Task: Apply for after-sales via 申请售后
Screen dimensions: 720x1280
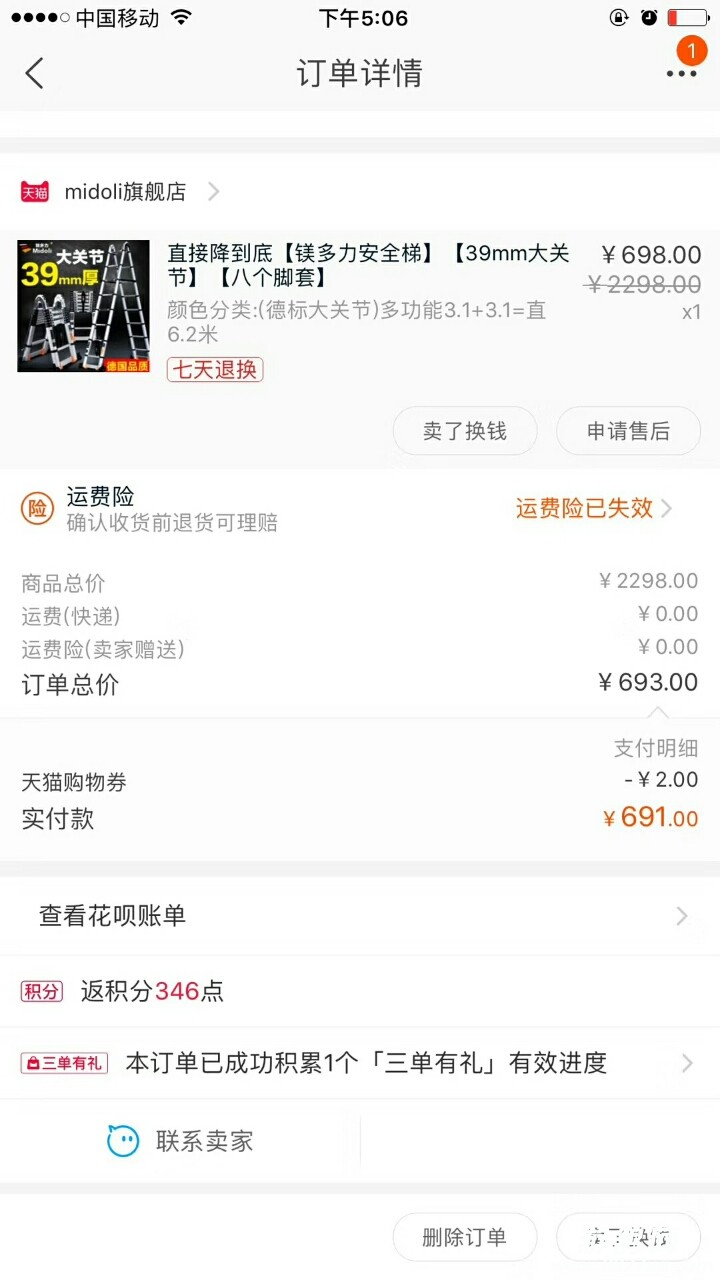Action: [628, 431]
